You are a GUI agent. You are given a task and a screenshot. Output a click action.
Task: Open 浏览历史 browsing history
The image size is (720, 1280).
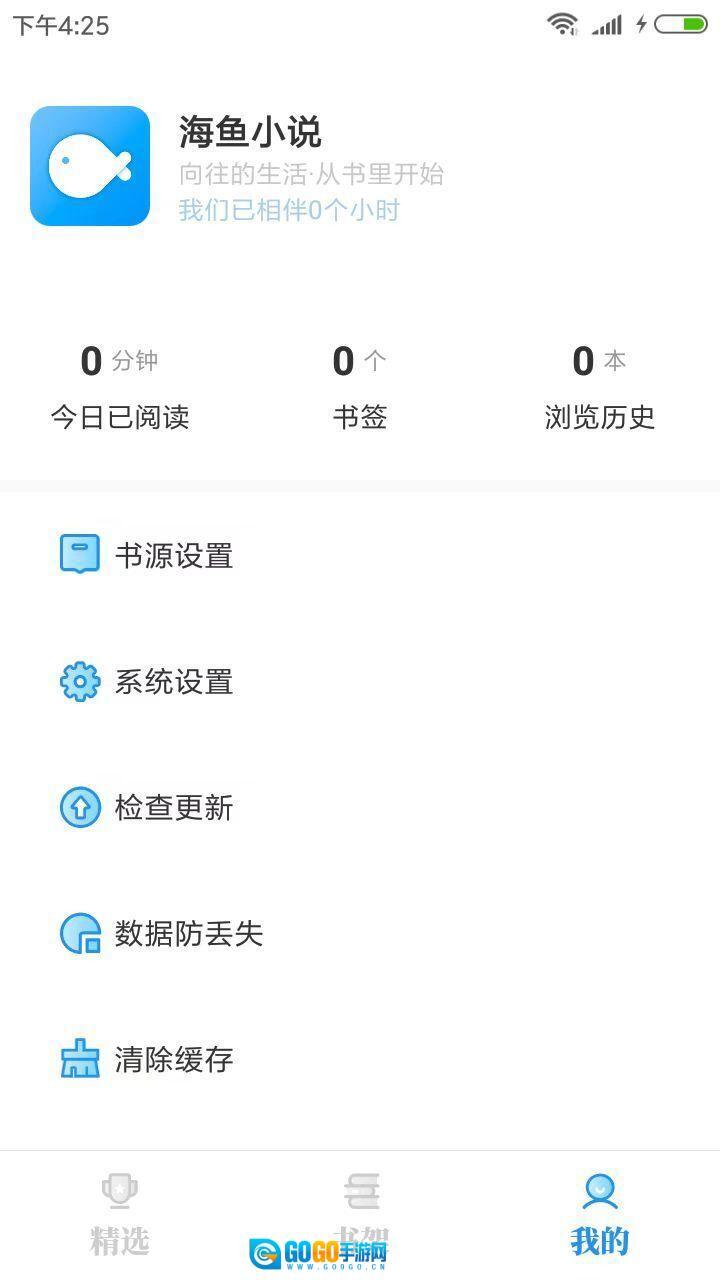click(599, 388)
